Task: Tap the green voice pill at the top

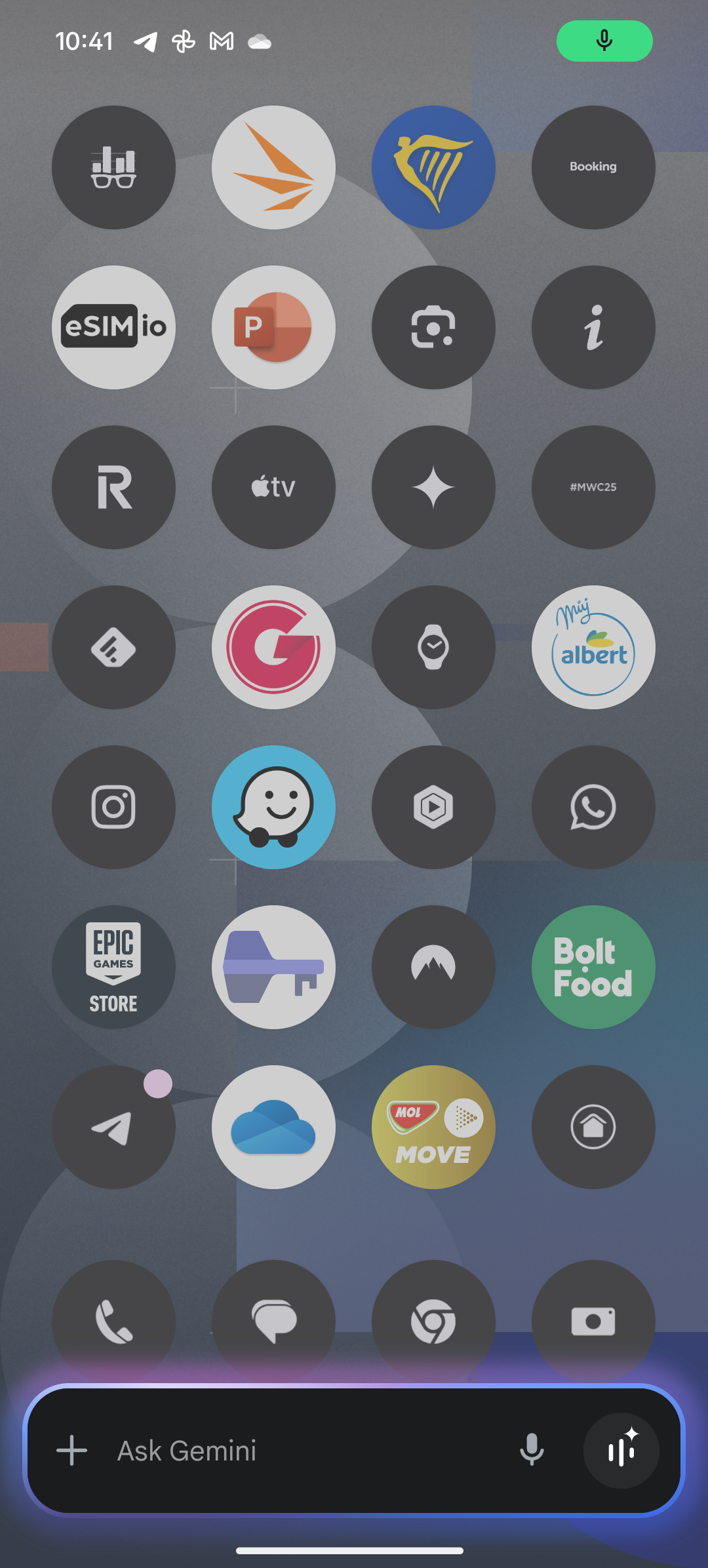Action: pyautogui.click(x=604, y=41)
